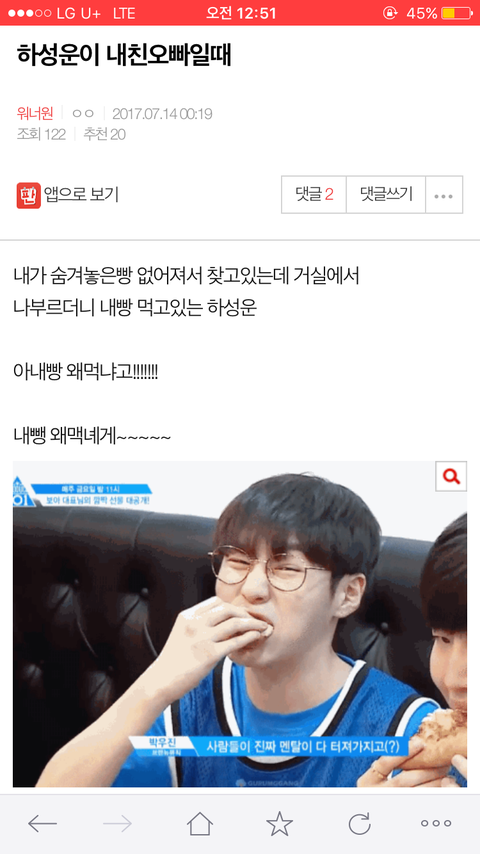Tap 앱으로 보기 to open in app
The image size is (480, 854).
point(68,194)
